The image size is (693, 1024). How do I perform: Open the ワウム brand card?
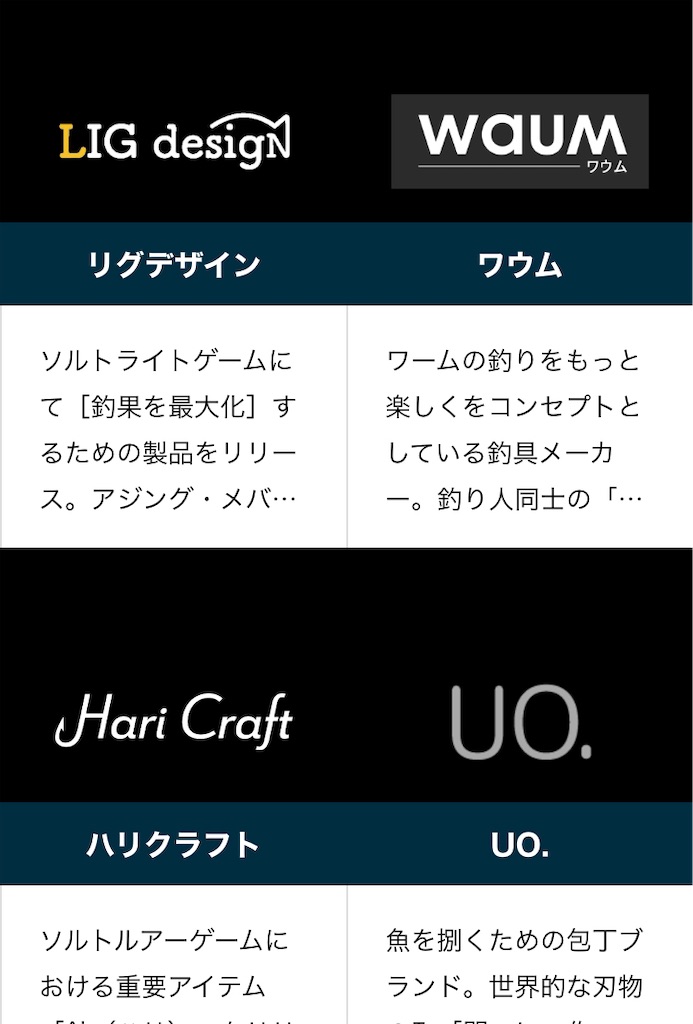(x=520, y=274)
